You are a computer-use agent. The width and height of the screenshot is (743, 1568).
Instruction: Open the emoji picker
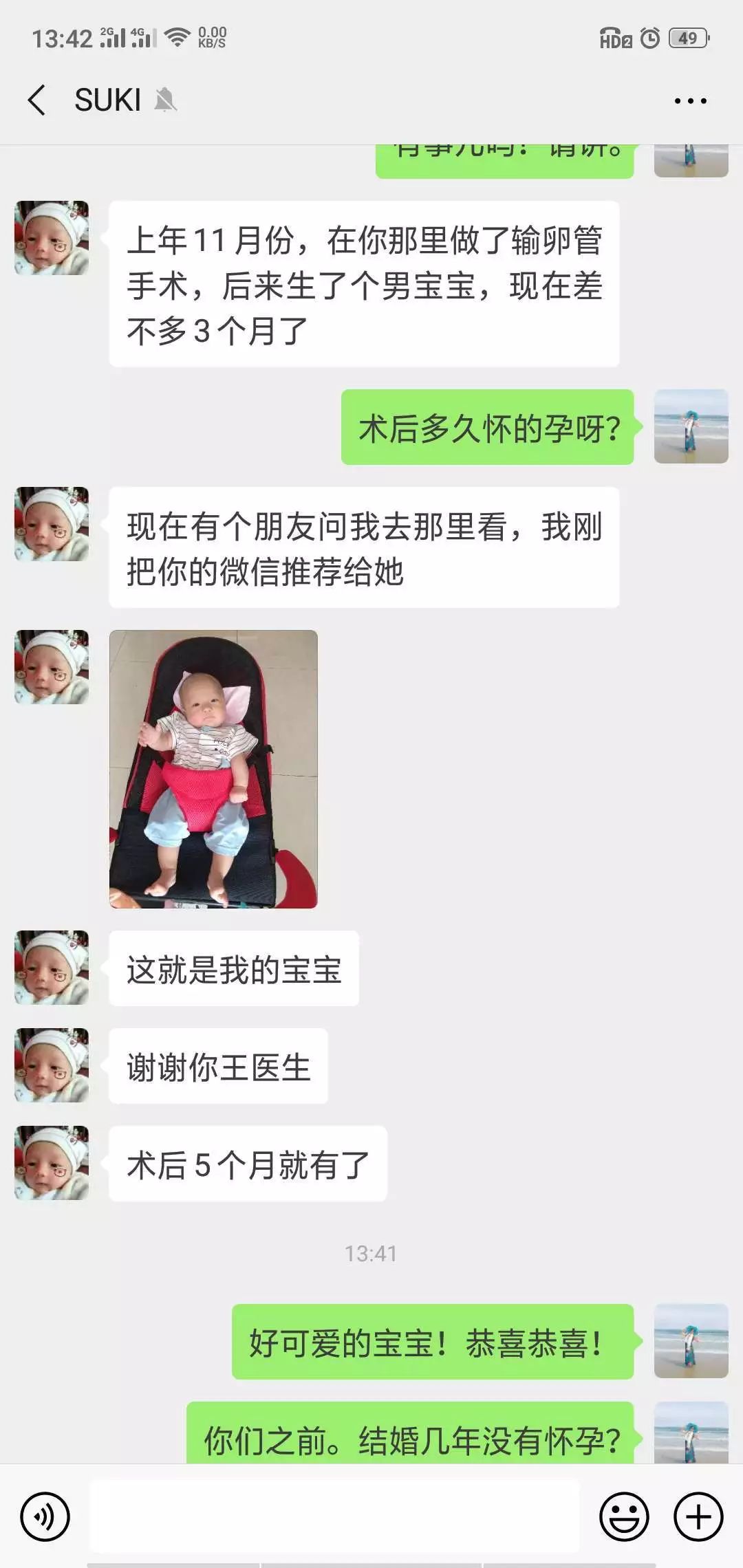pos(624,1516)
